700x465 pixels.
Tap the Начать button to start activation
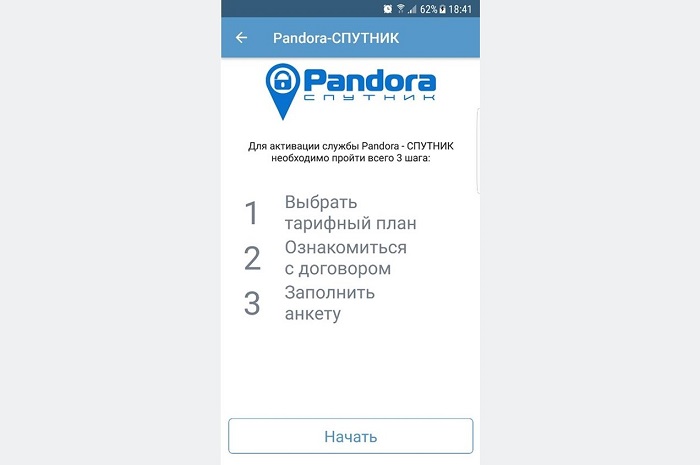pos(350,436)
